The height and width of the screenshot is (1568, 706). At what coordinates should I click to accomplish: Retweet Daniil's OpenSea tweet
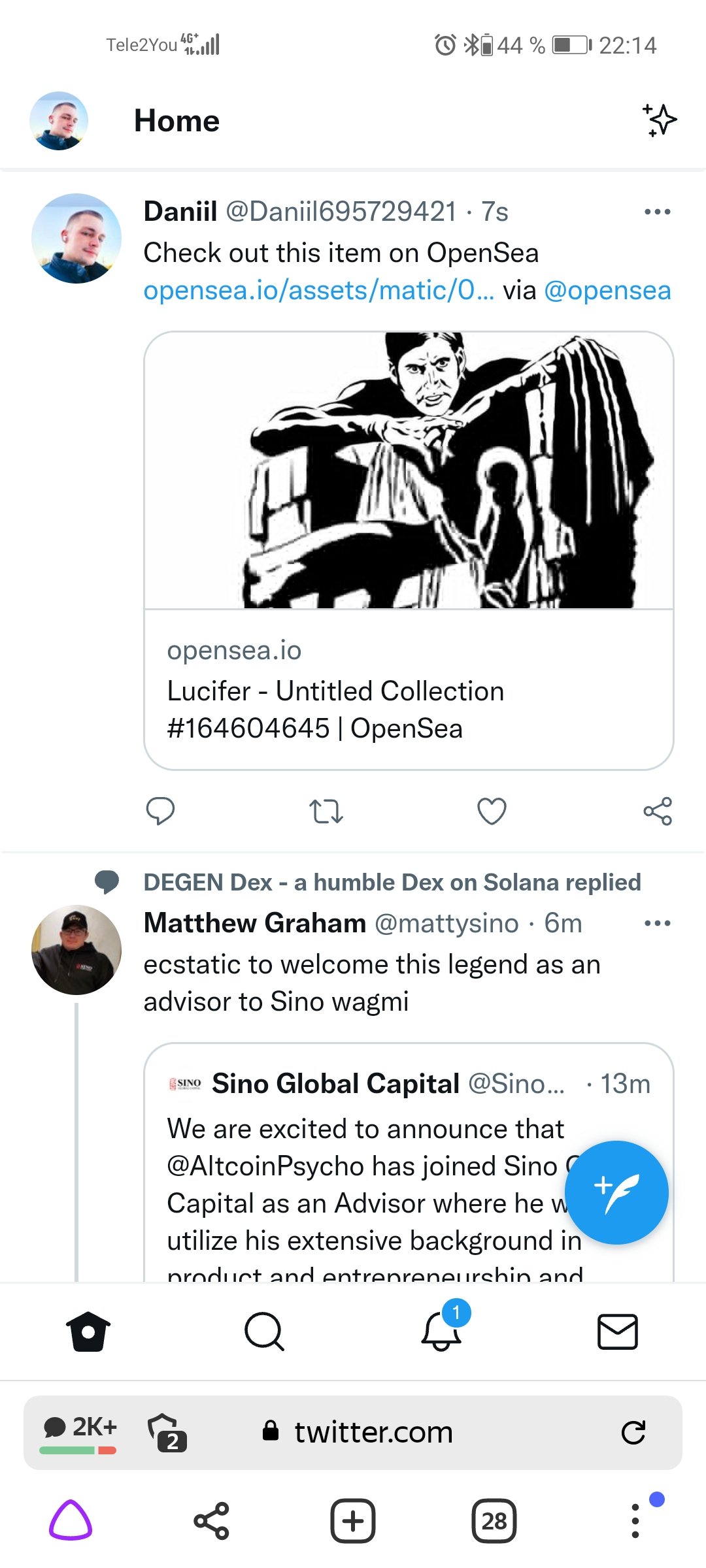point(326,811)
